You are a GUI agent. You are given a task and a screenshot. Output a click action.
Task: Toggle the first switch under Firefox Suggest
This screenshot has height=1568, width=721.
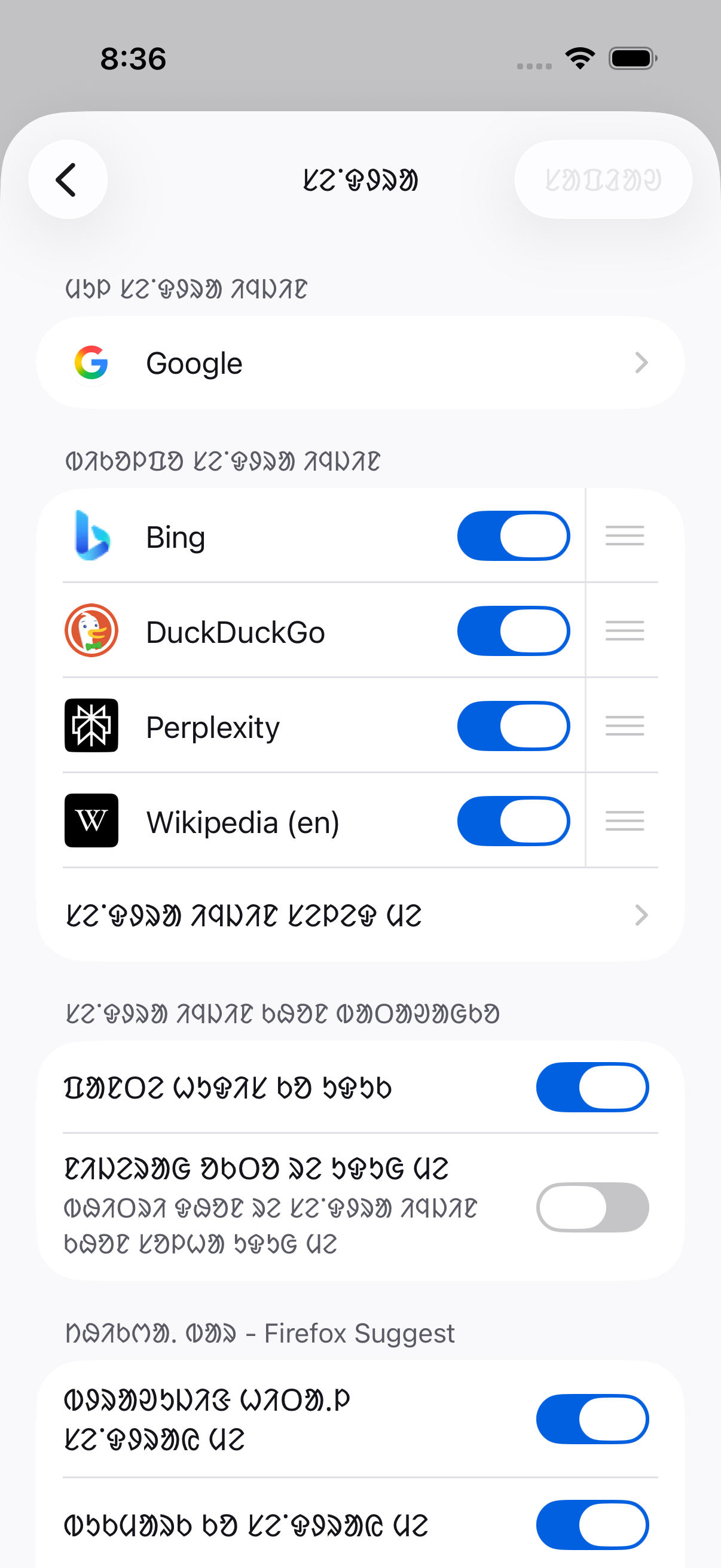tap(591, 1419)
